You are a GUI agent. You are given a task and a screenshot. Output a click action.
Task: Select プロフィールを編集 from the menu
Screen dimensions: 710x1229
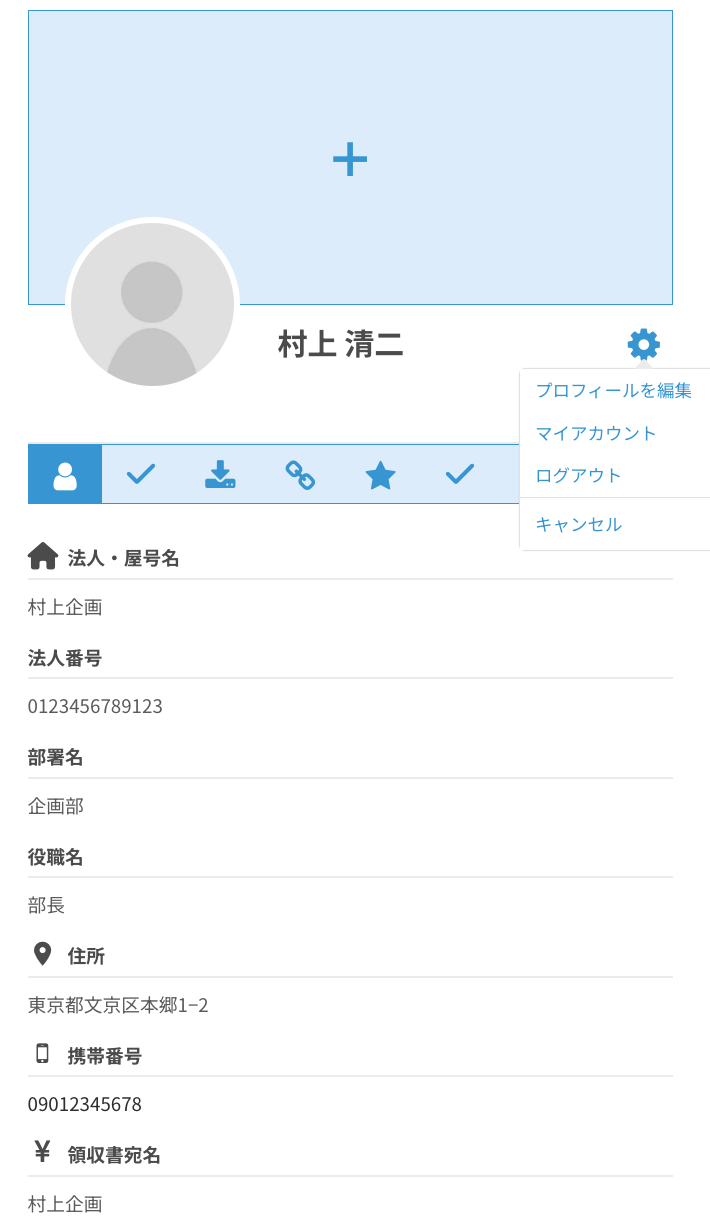(x=613, y=391)
